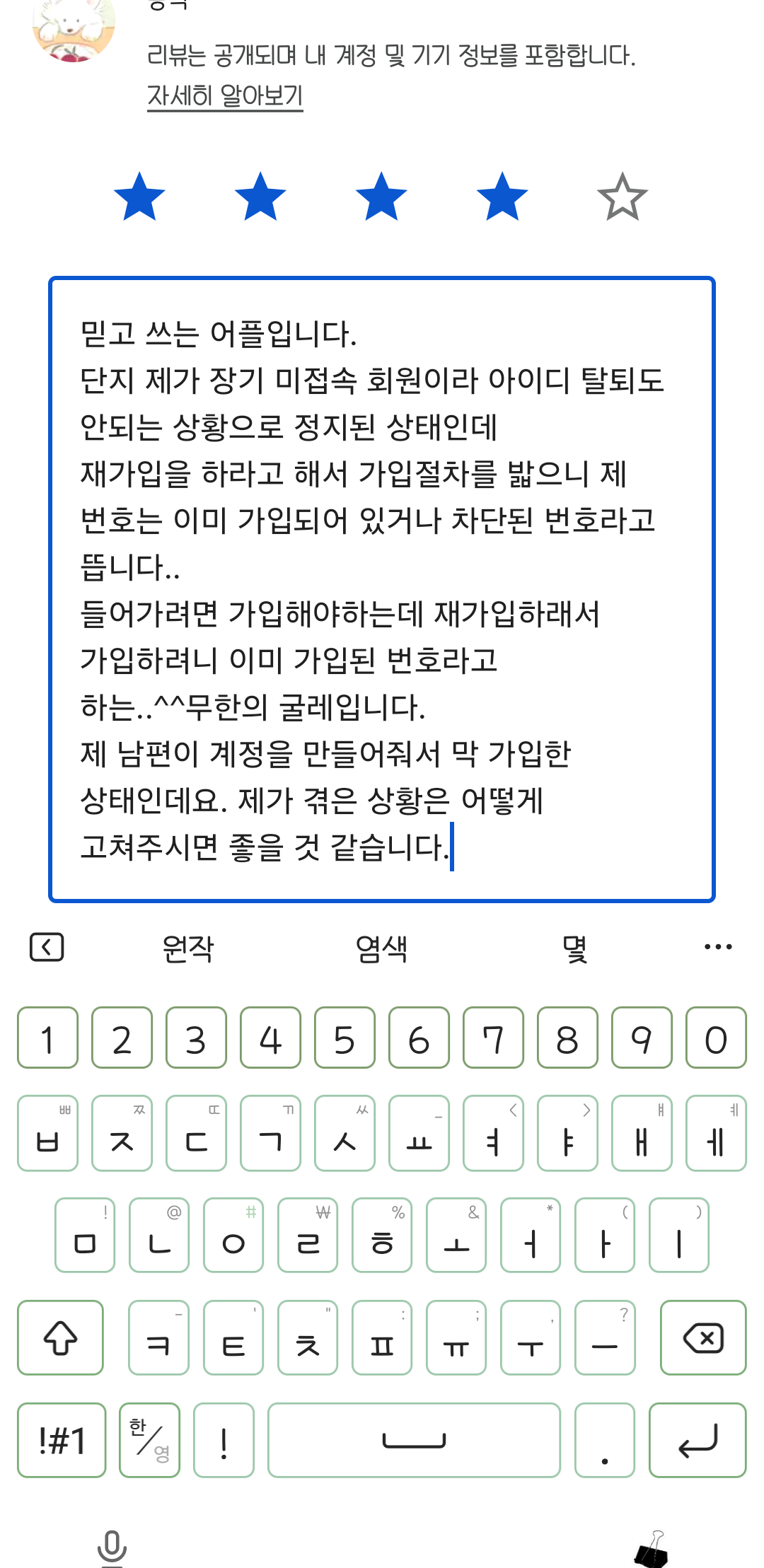Tap the review text box

(382, 589)
